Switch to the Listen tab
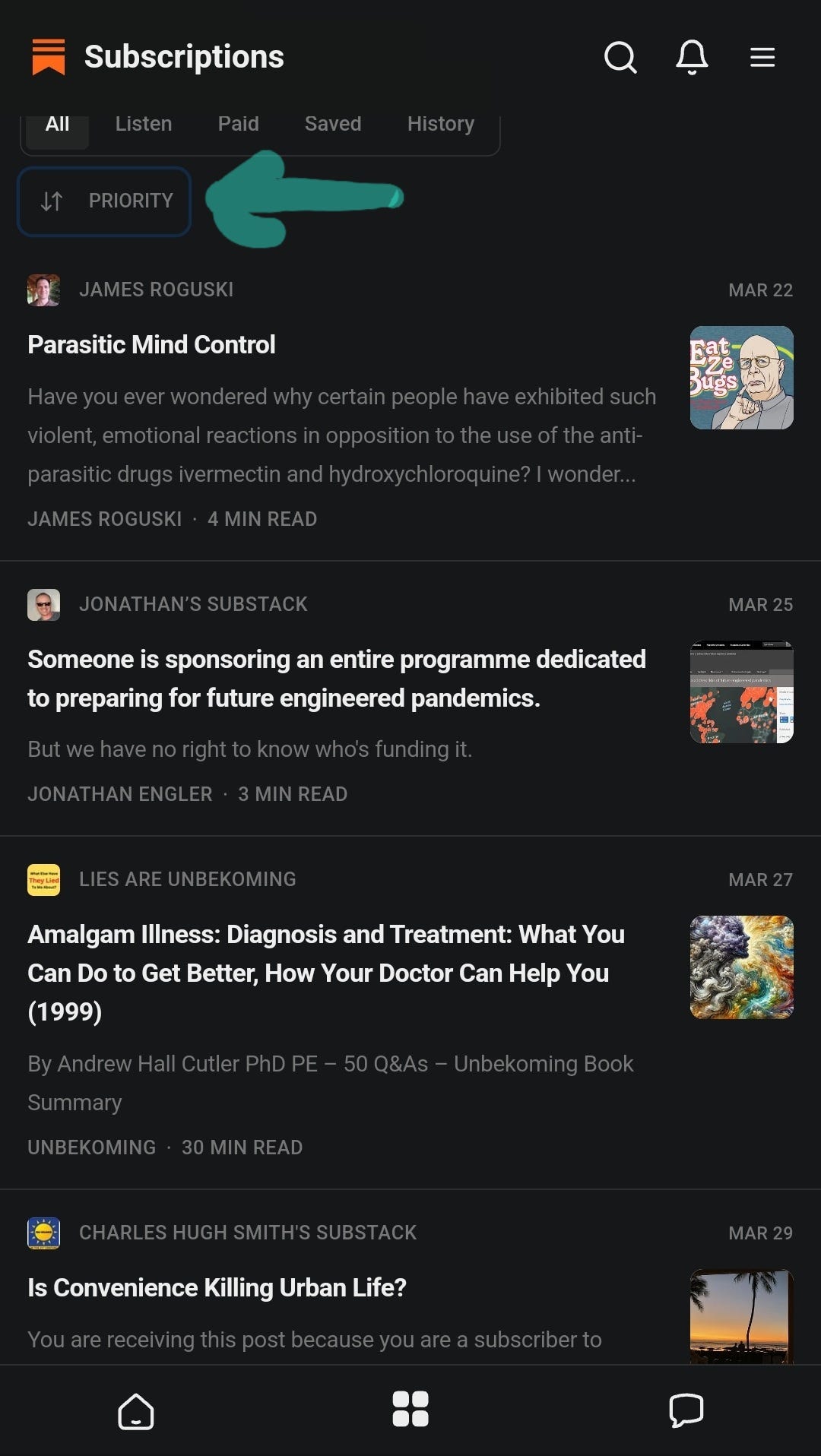The width and height of the screenshot is (821, 1456). 144,124
